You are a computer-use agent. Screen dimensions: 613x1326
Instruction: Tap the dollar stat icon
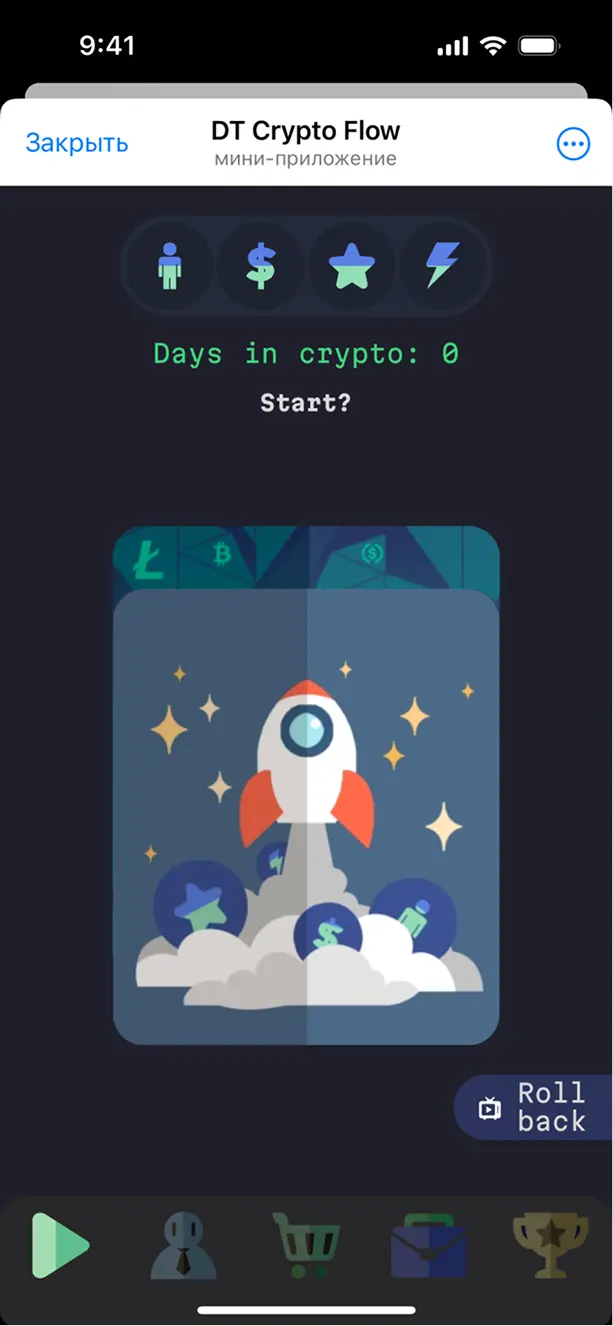click(260, 267)
